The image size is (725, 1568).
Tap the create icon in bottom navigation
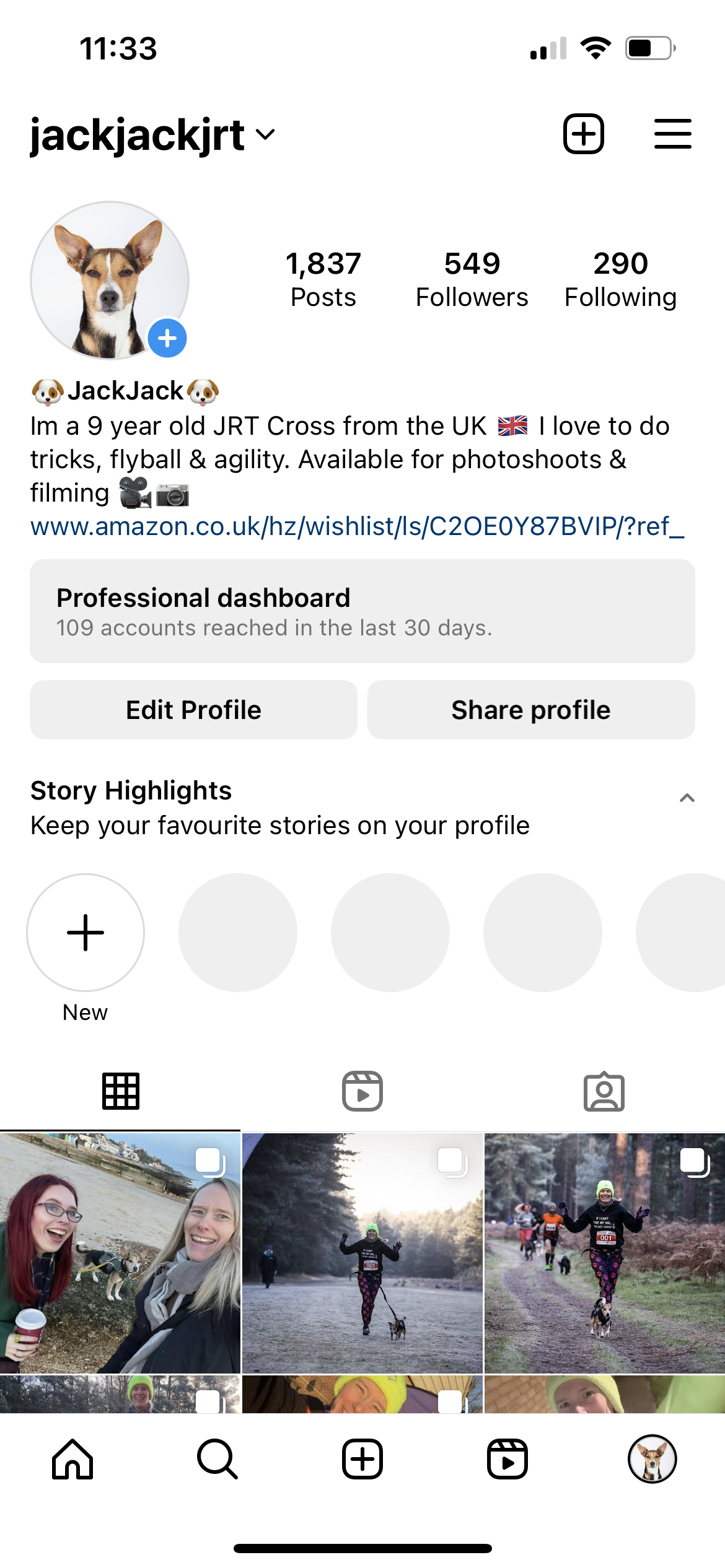pyautogui.click(x=362, y=1458)
